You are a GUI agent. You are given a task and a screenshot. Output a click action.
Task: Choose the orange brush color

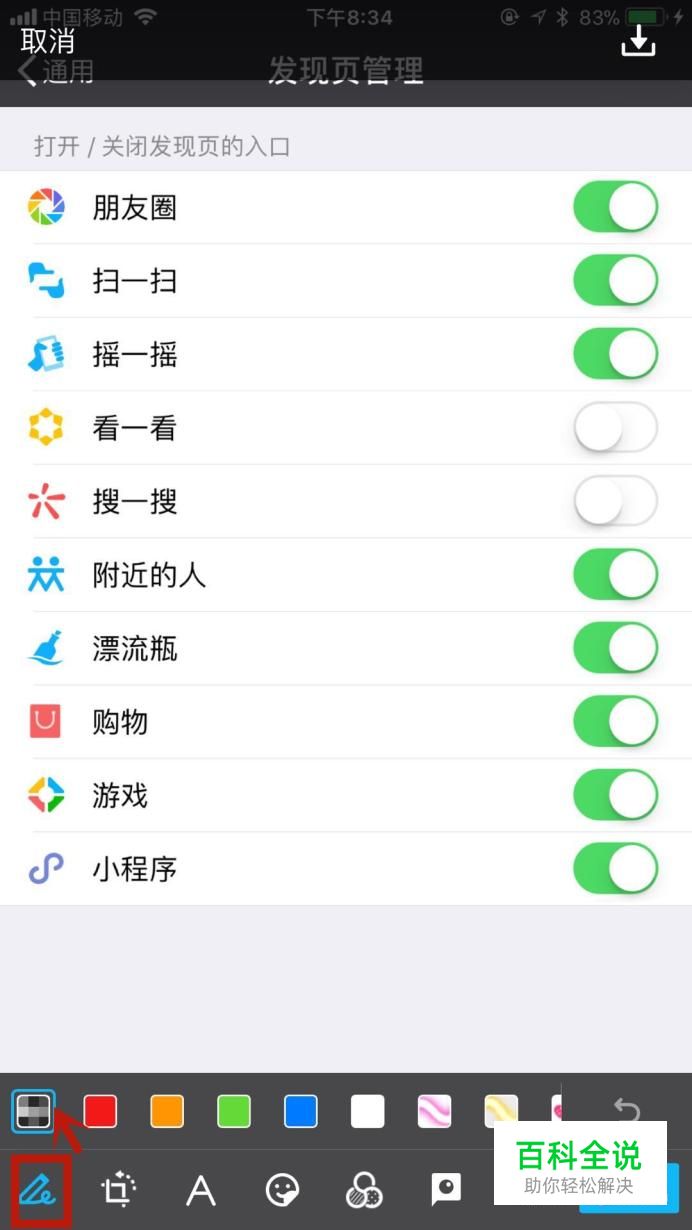(167, 1111)
